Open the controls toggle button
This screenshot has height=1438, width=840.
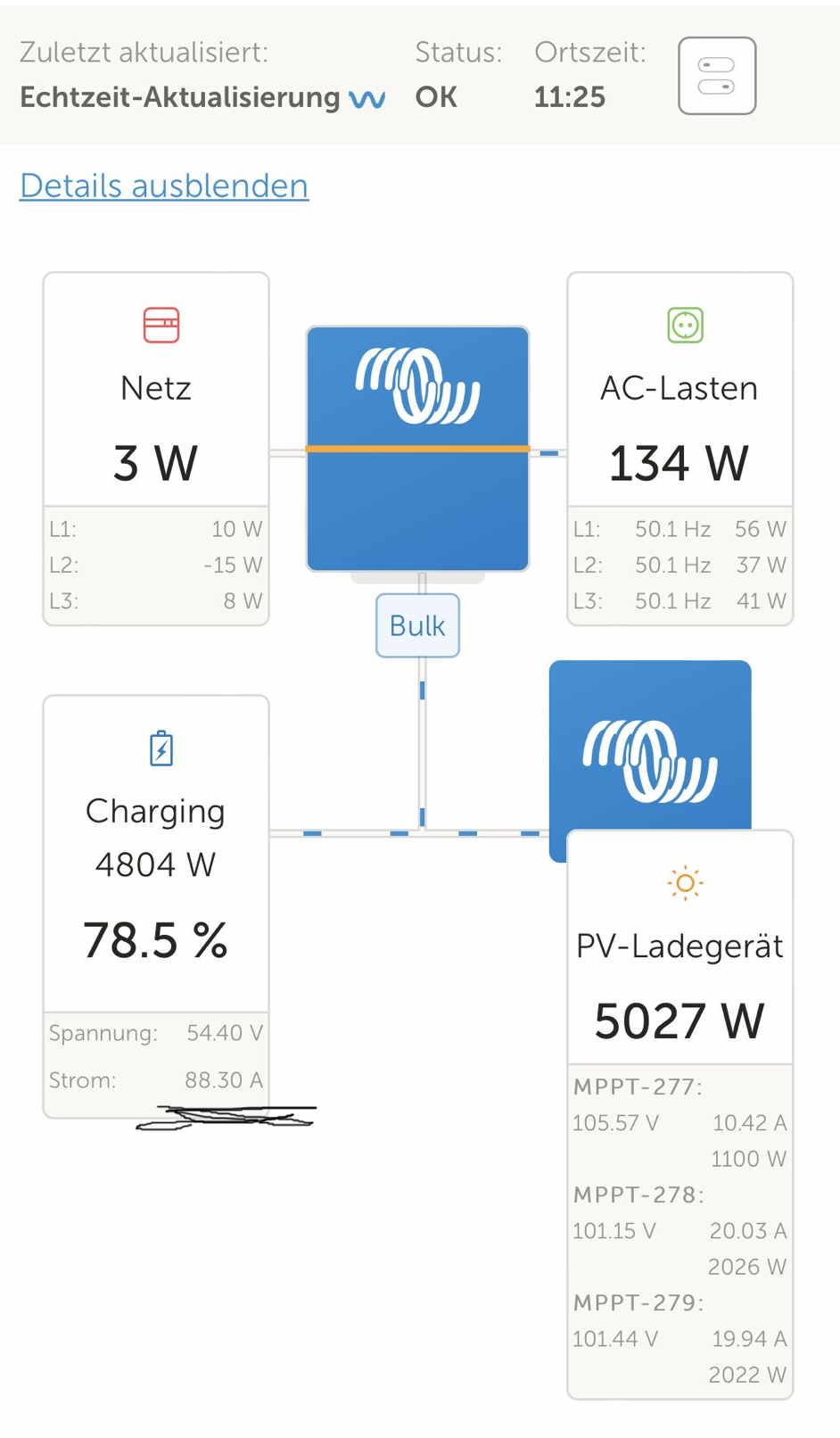click(x=717, y=76)
